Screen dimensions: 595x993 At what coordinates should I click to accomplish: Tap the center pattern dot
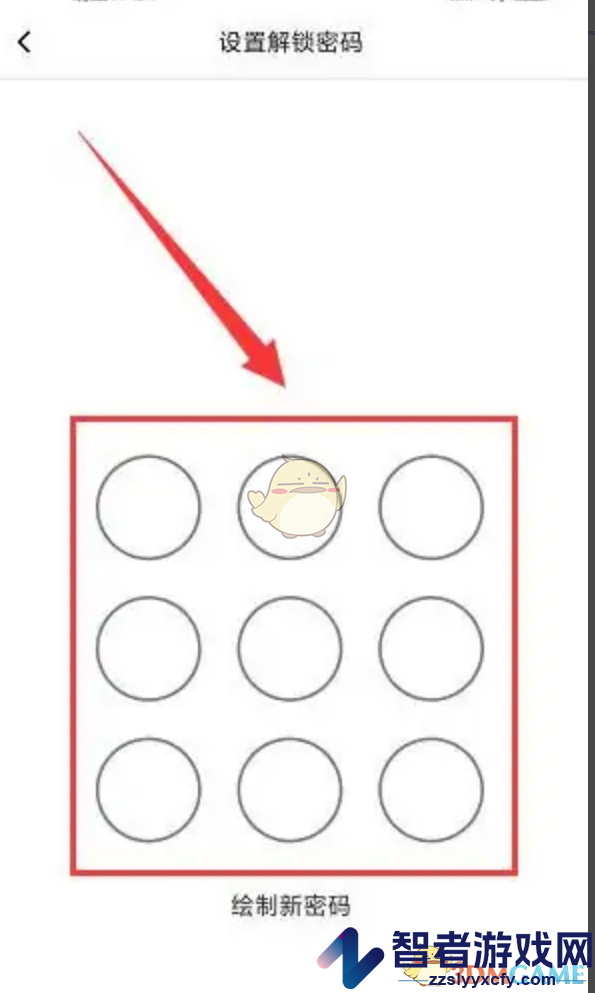point(290,648)
